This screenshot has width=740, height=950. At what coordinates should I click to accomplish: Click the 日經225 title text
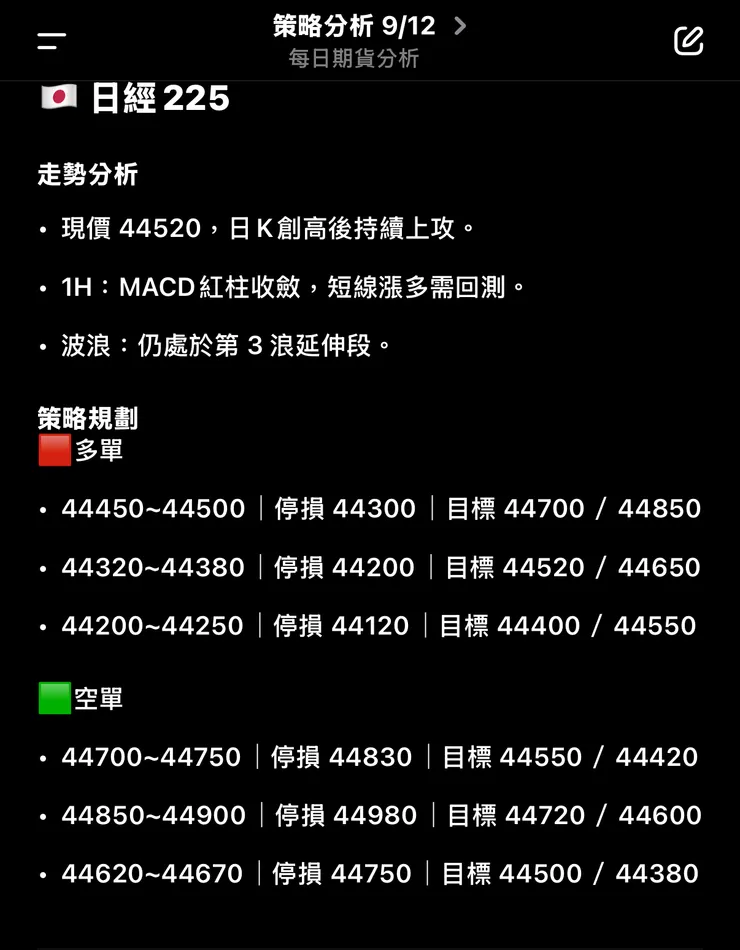tap(160, 97)
